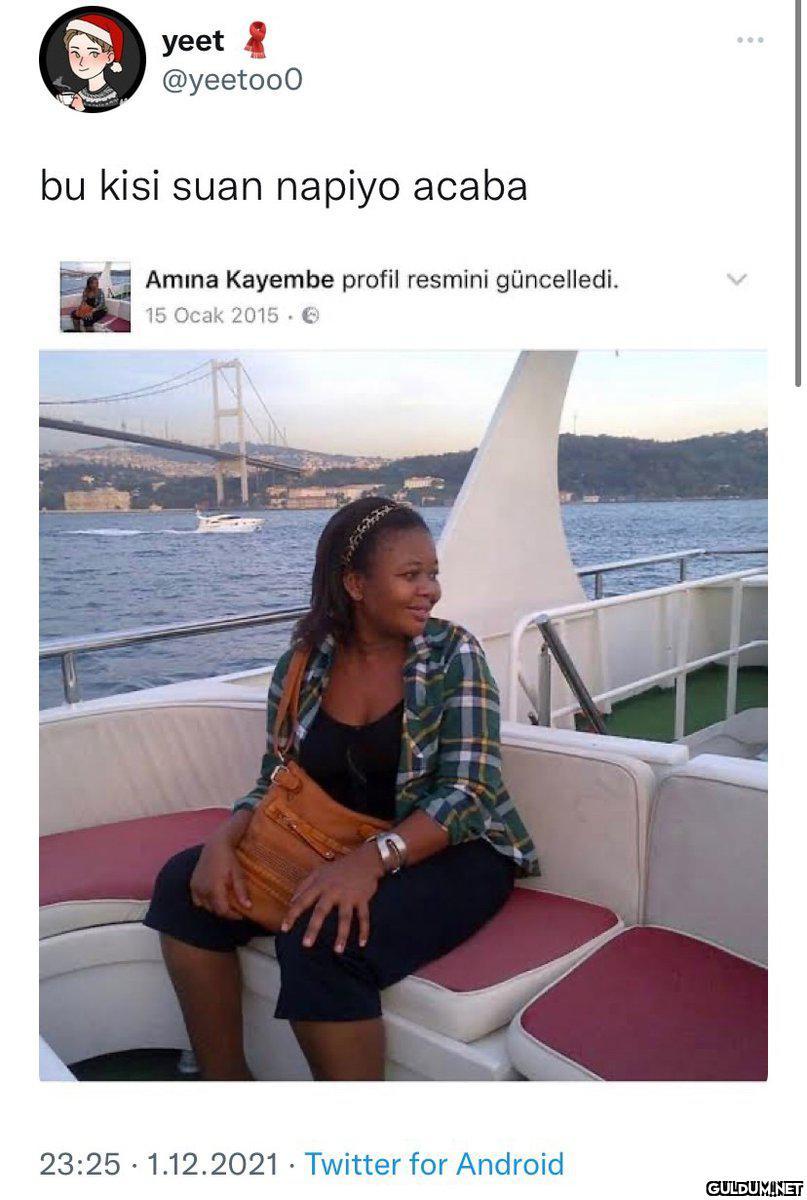The image size is (807, 1200).
Task: Open yeet's profile avatar
Action: tap(92, 59)
